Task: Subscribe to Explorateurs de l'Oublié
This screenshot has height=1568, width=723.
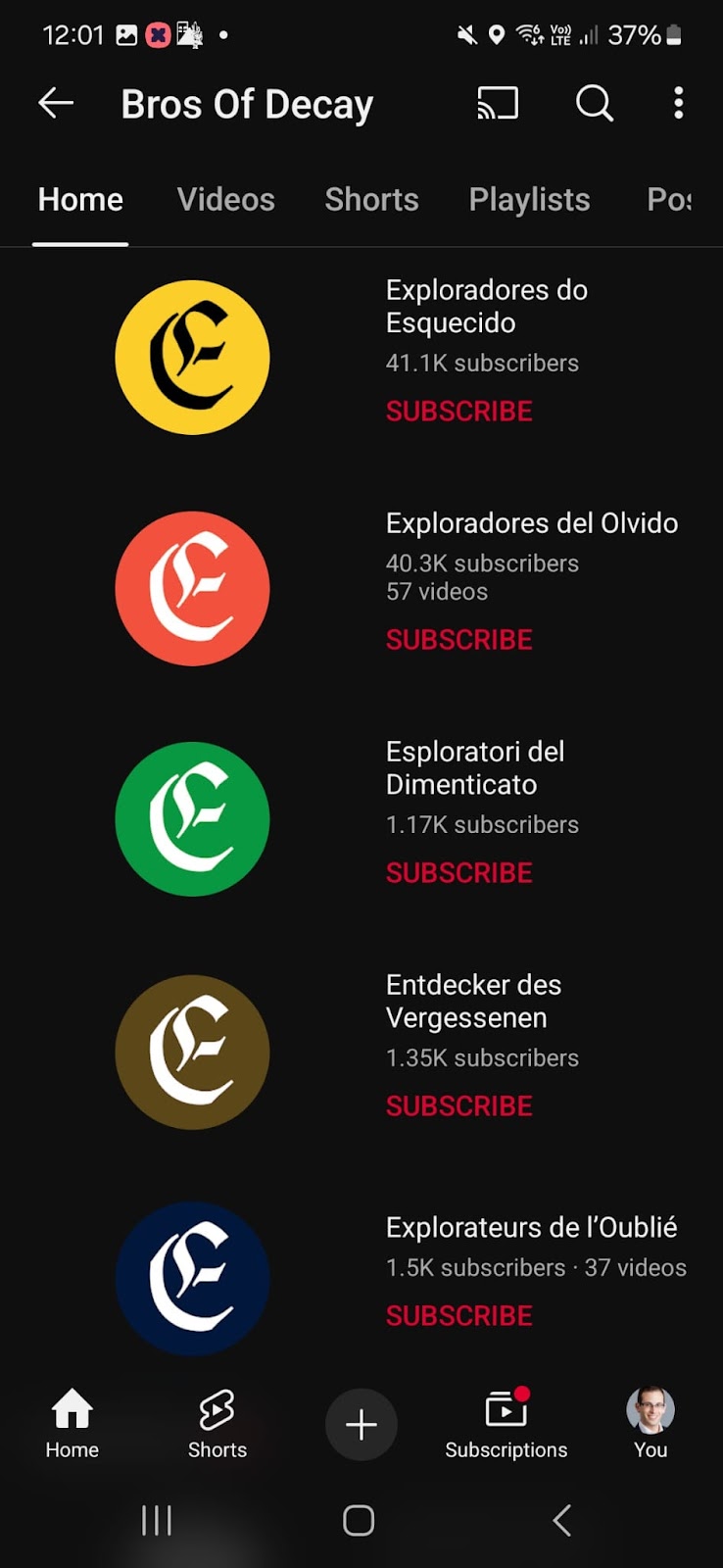Action: click(458, 1316)
